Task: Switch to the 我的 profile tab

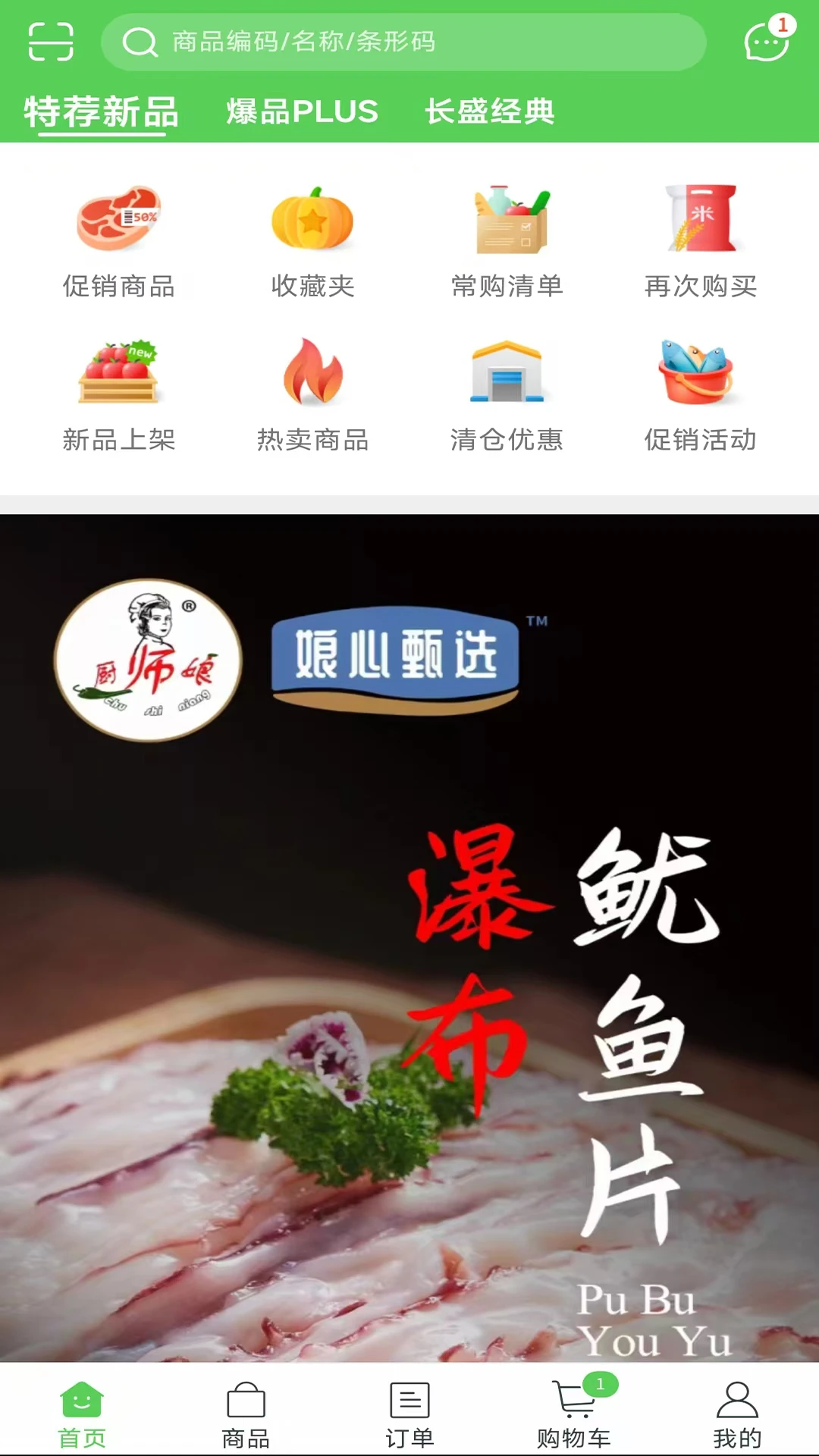Action: 737,1414
